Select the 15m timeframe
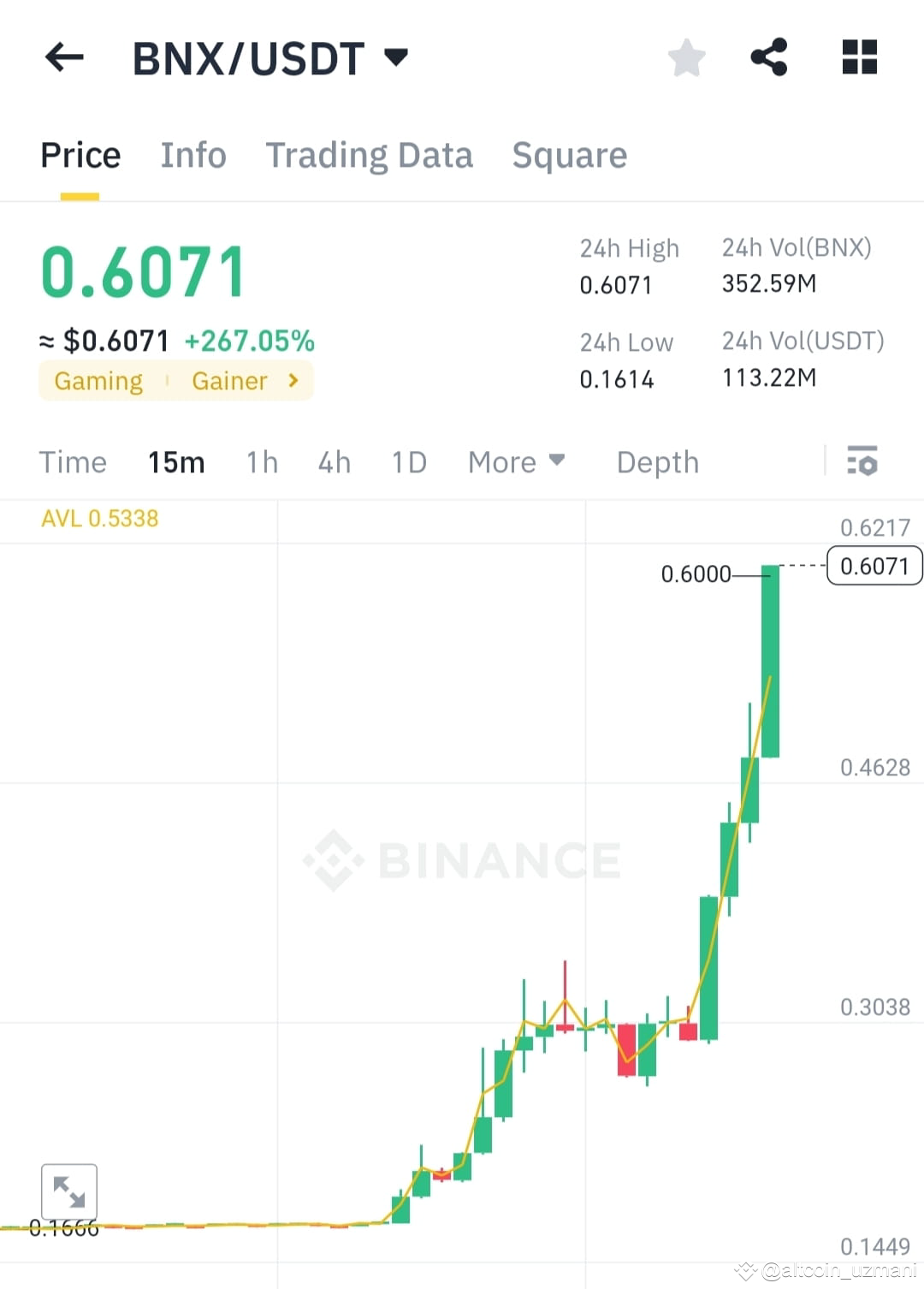 [175, 462]
